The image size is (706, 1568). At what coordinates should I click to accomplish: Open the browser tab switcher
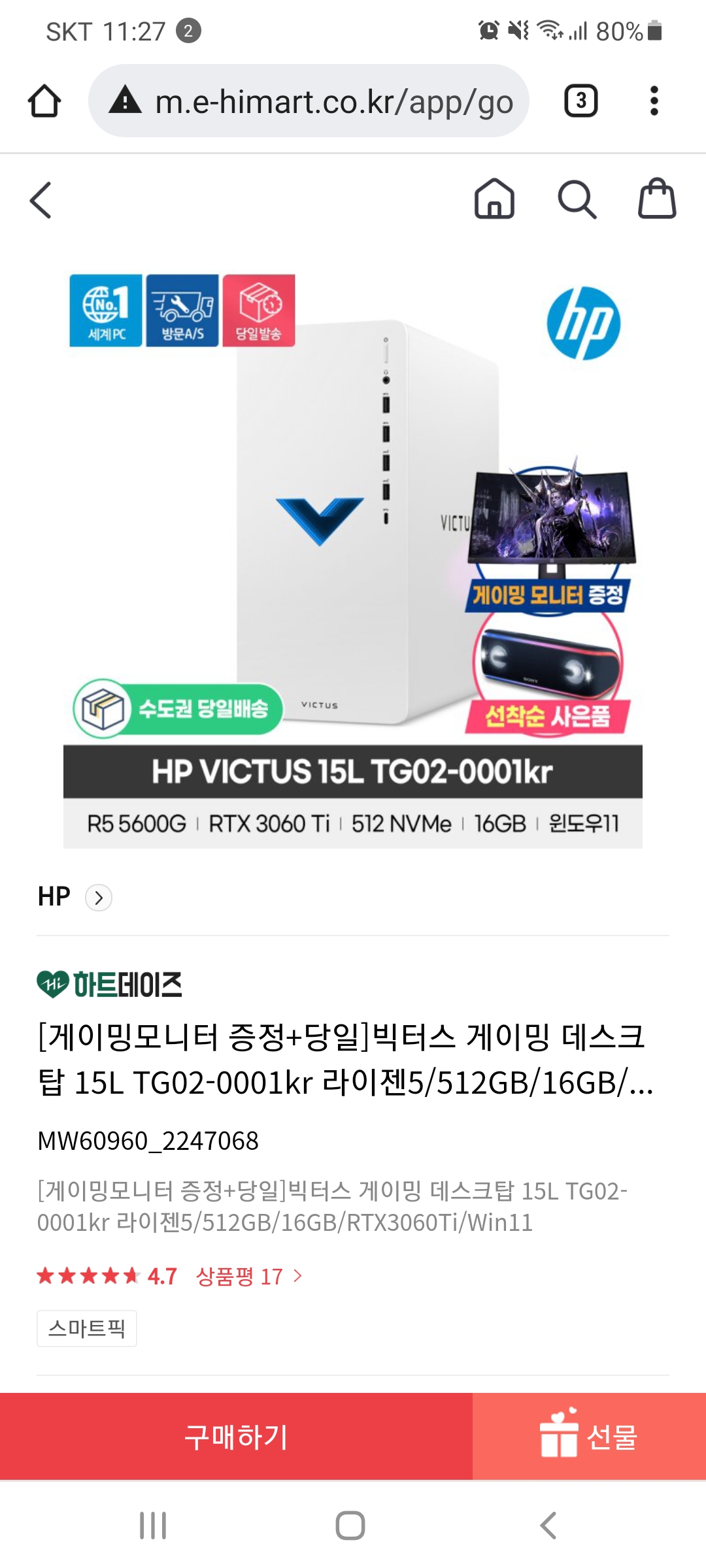point(580,101)
